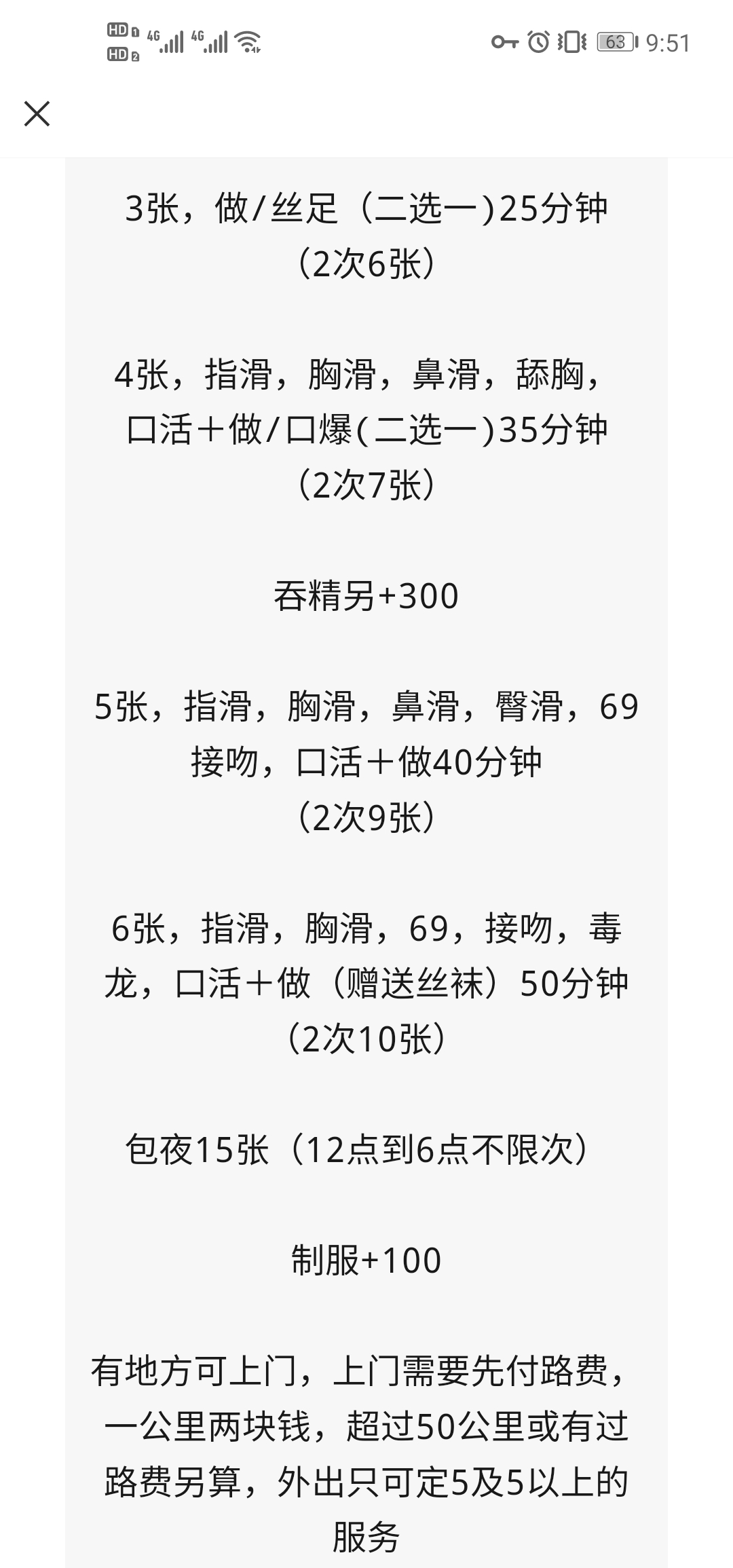Close this page with the X icon
733x1568 pixels.
coord(37,113)
